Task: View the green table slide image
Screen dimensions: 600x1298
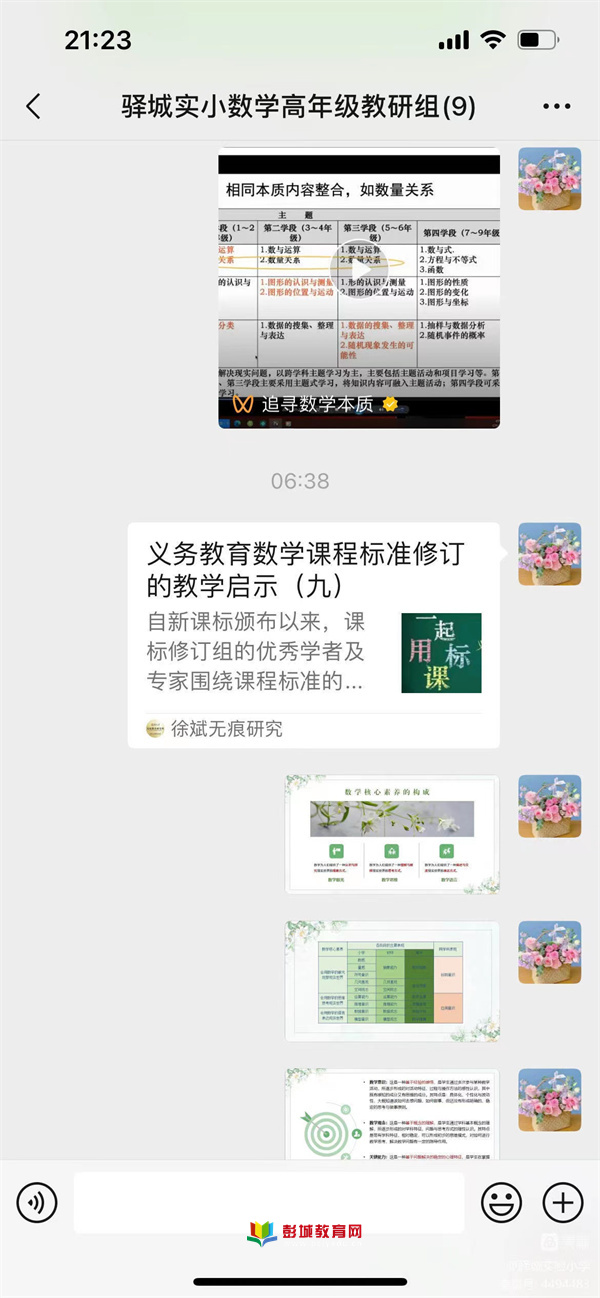Action: click(392, 982)
